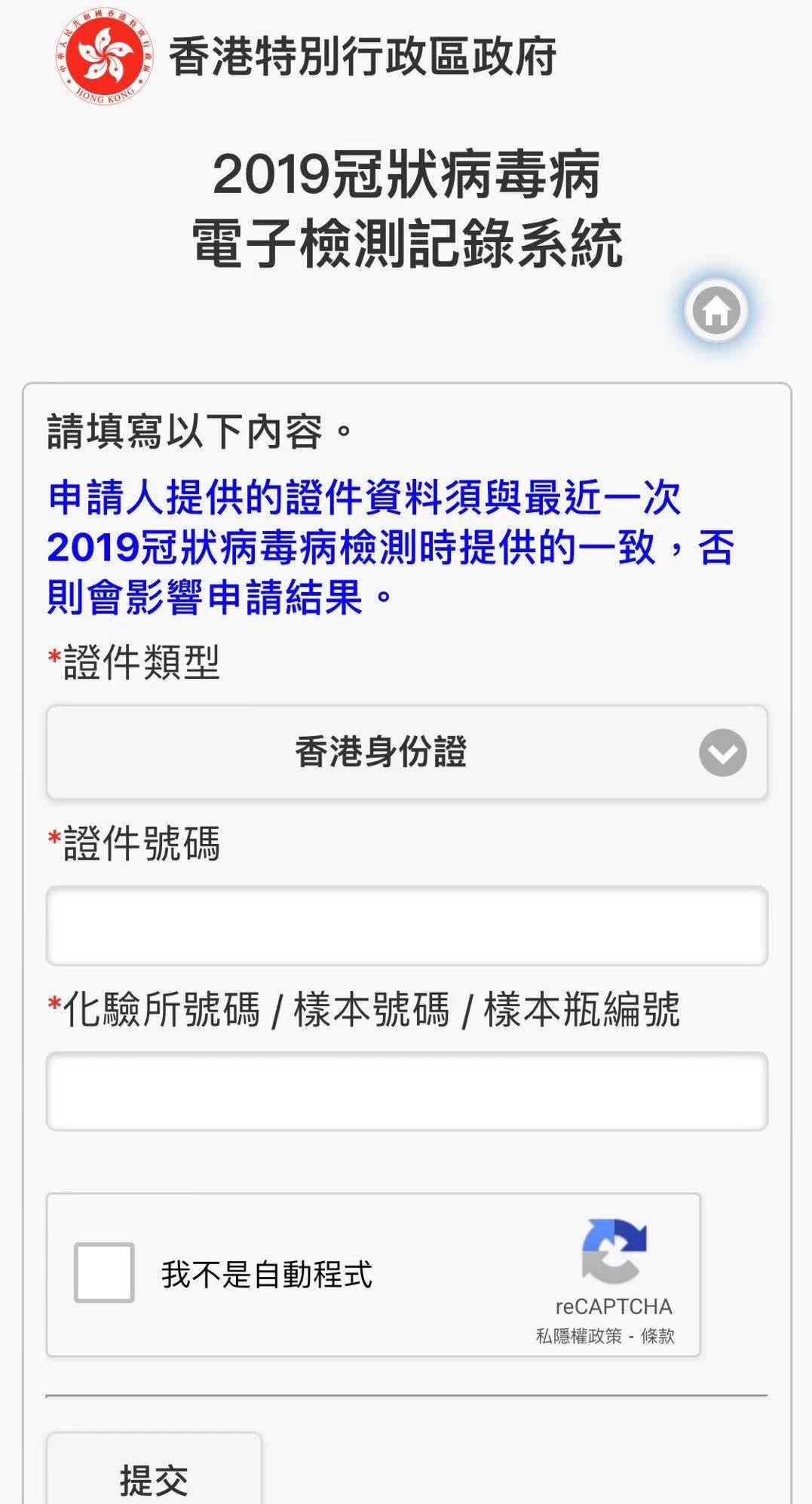Open the 證件類型 dropdown showing 香港身份證
Image resolution: width=812 pixels, height=1504 pixels.
point(407,752)
